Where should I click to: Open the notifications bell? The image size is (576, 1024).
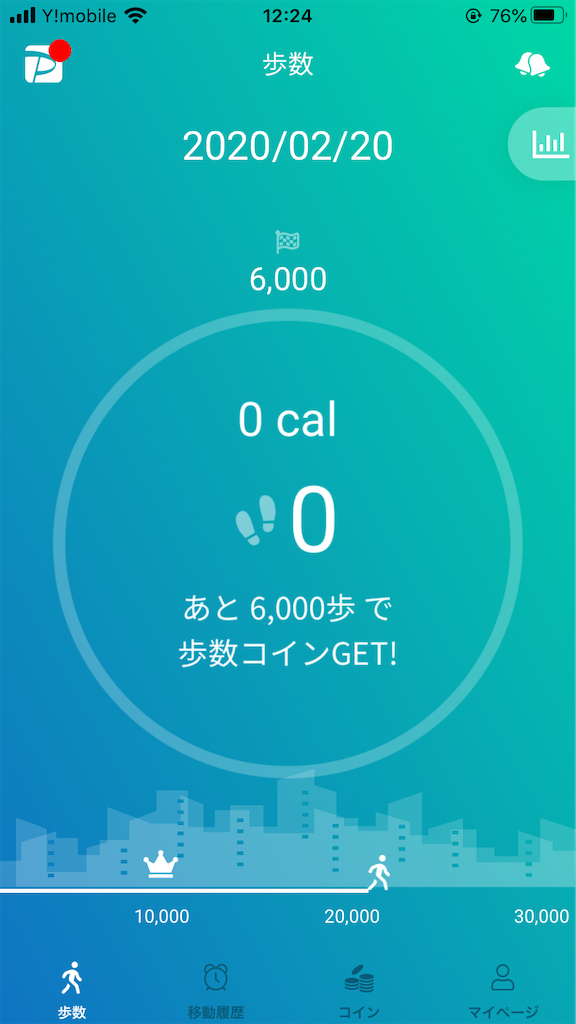(532, 64)
